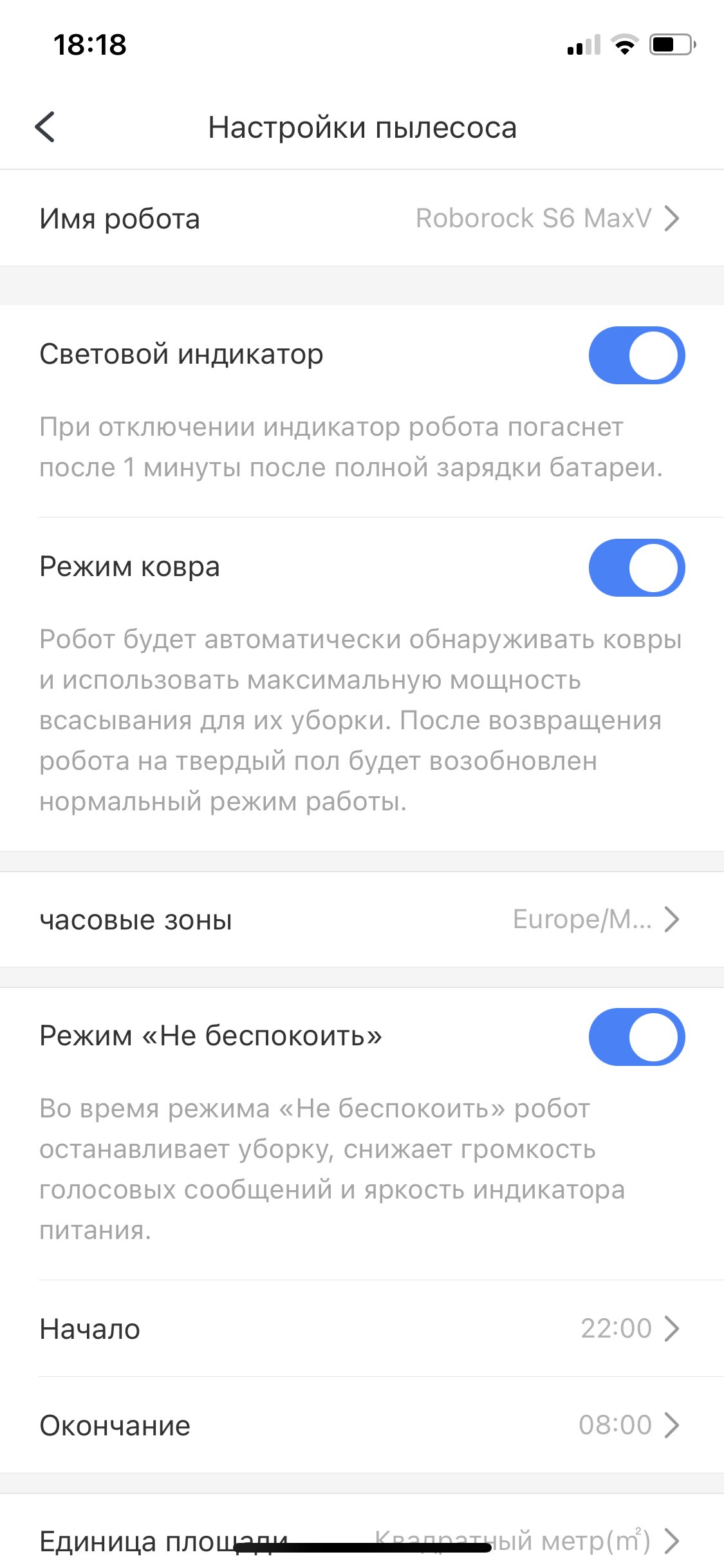Screen dimensions: 724x1568
Task: Open часовые зоны setting
Action: coord(362,919)
